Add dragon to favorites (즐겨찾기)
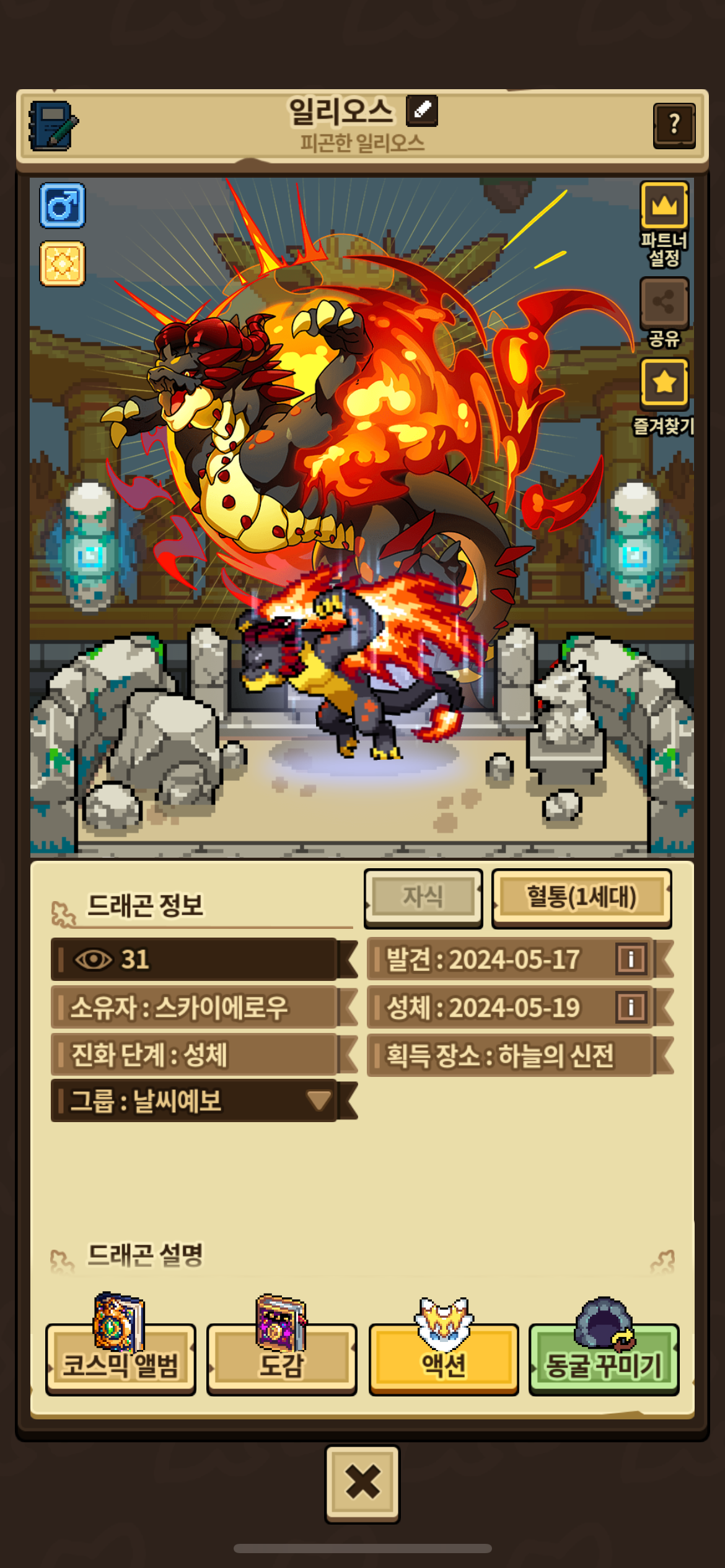 (664, 382)
